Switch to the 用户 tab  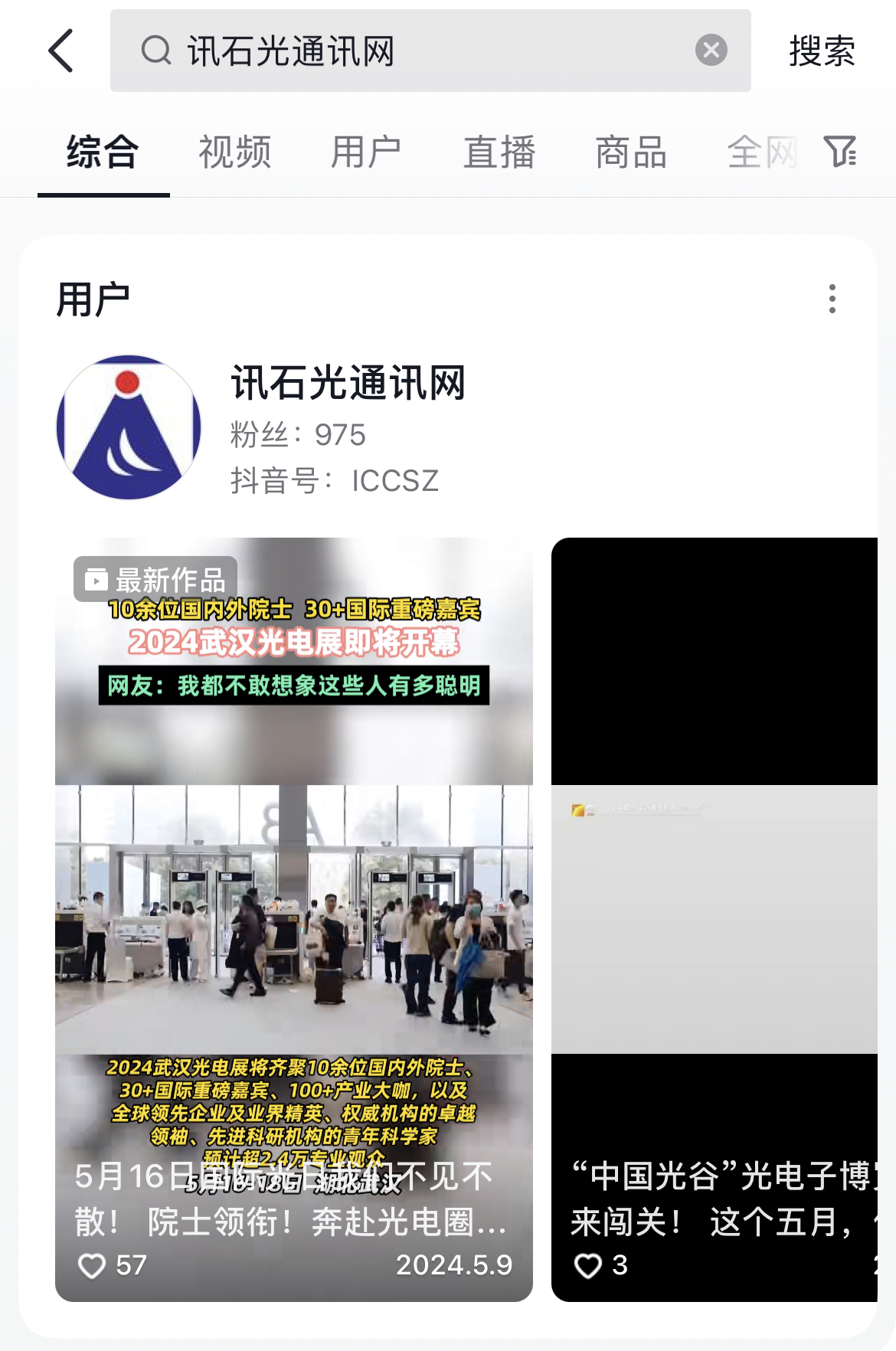pyautogui.click(x=366, y=152)
